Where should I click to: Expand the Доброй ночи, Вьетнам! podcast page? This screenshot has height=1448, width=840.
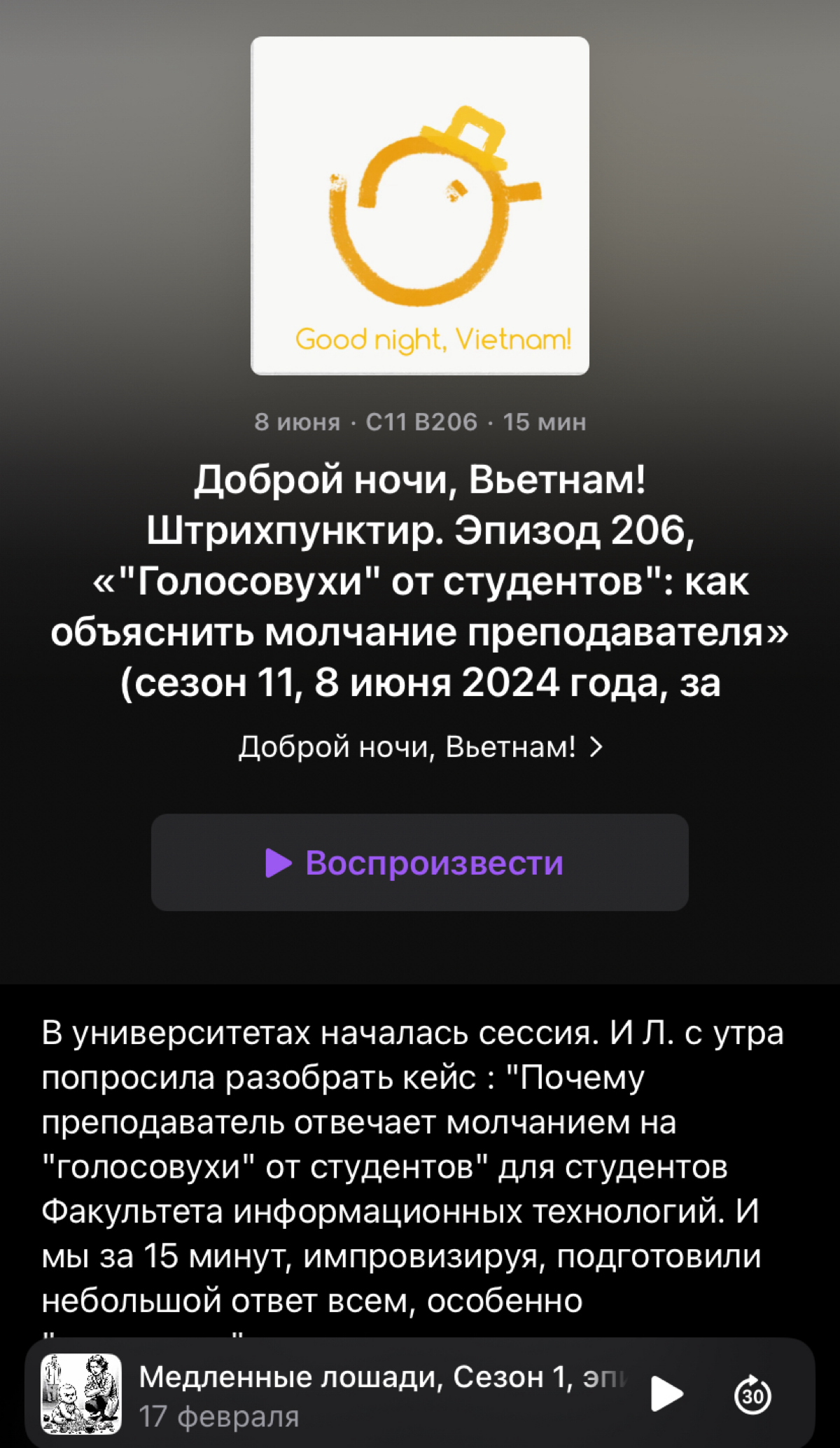420,749
